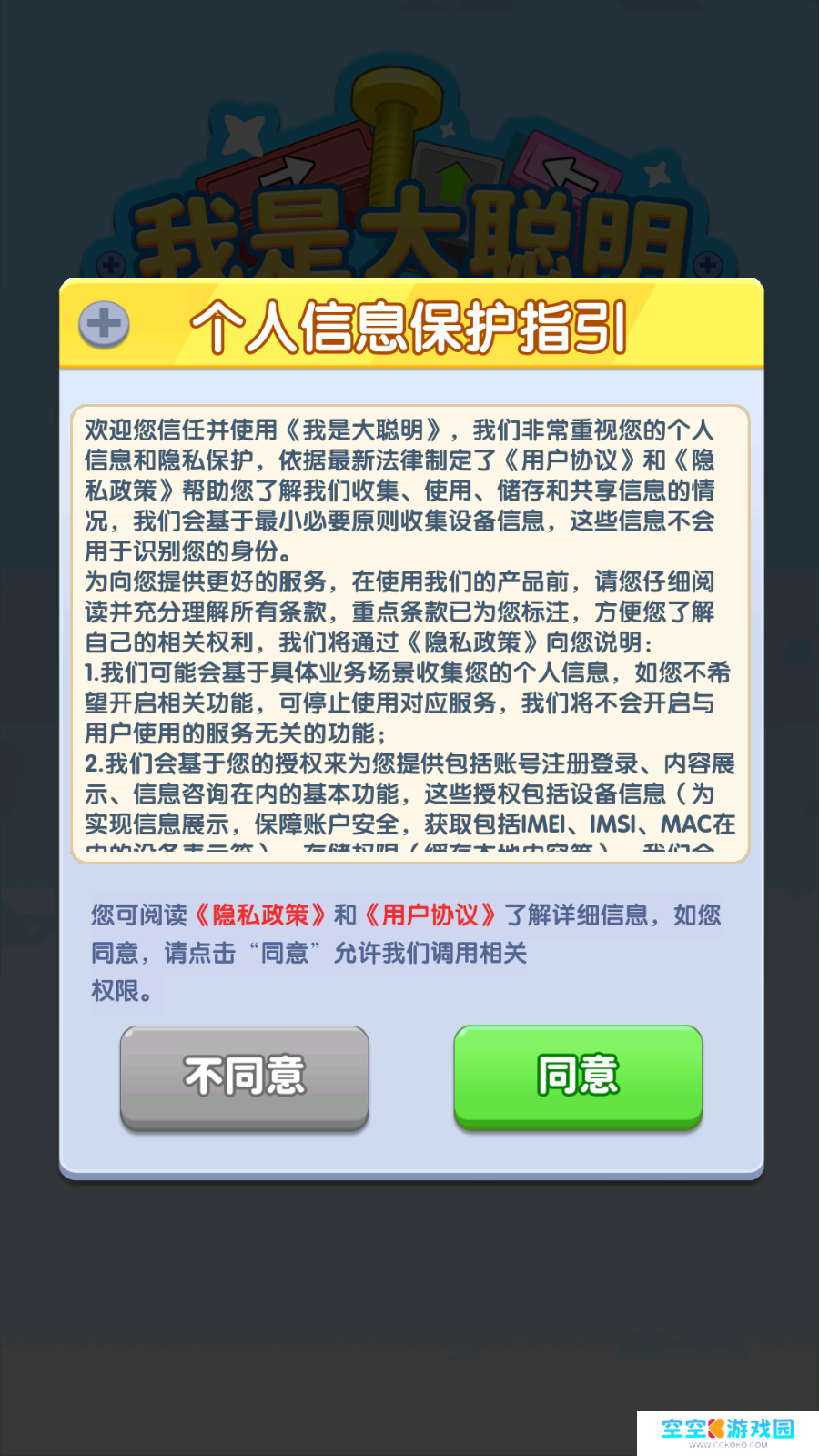Decline with the 不同意 button

(244, 1076)
